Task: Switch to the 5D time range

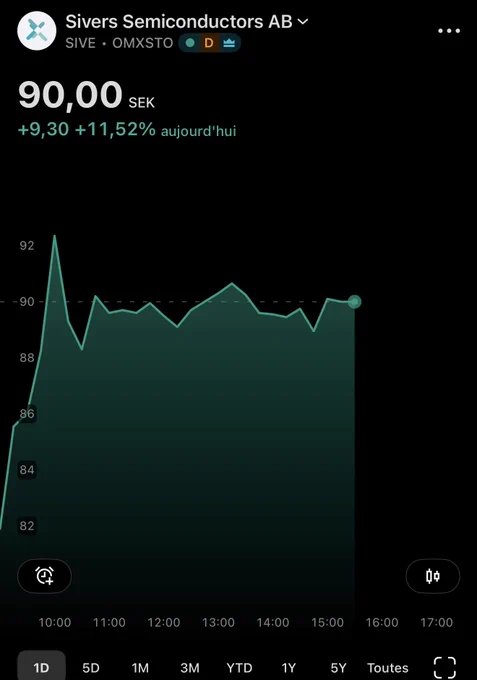Action: (x=91, y=667)
